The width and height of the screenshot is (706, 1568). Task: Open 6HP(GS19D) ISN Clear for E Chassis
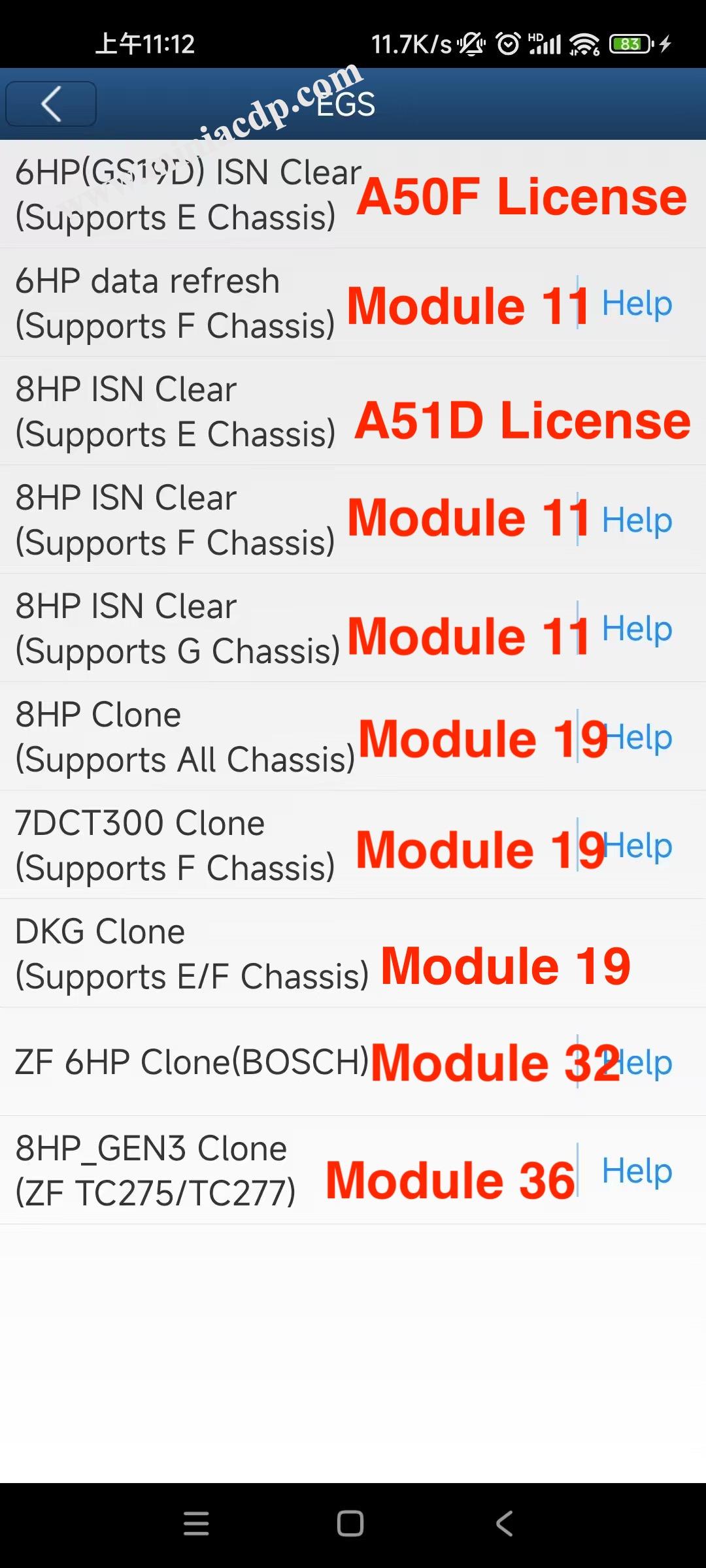coord(176,194)
